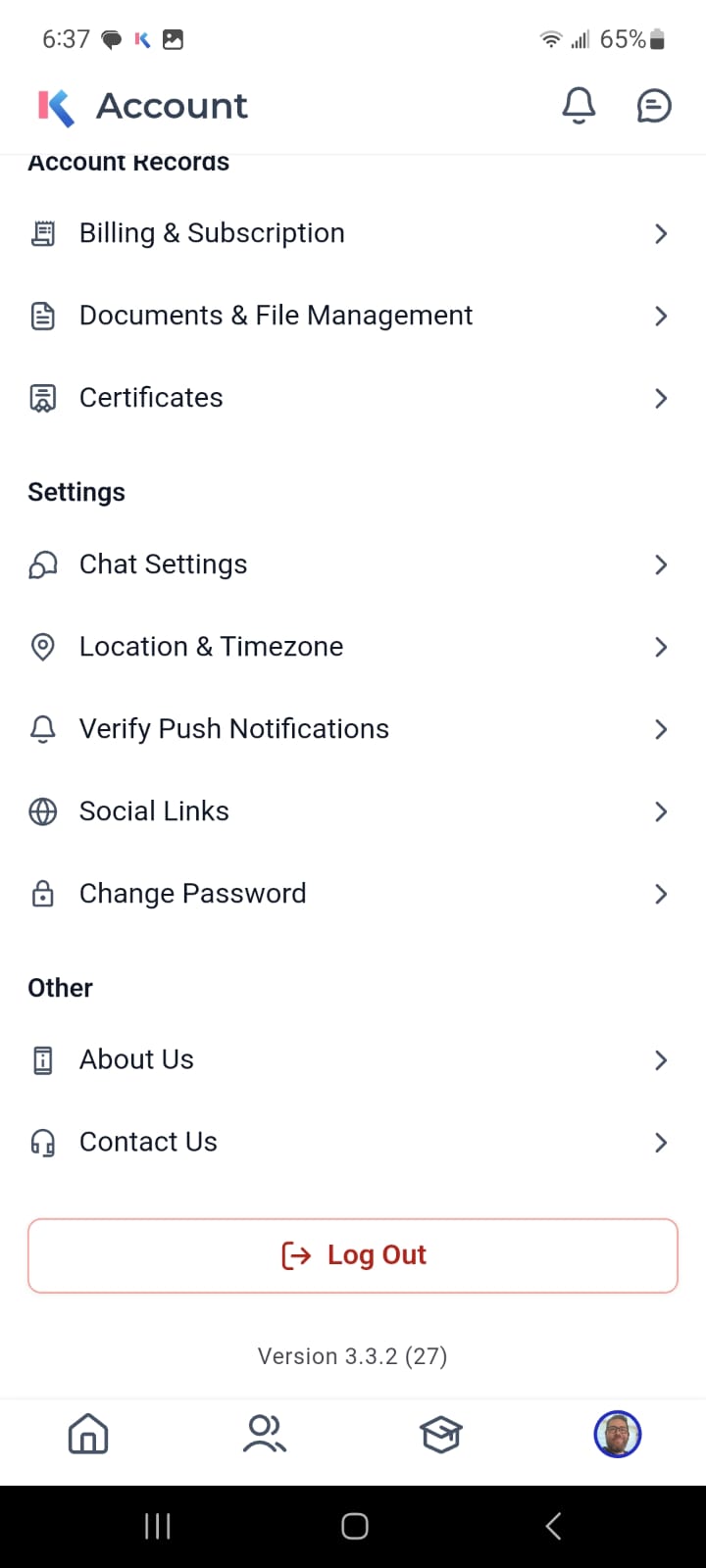Select Verify Push Notifications

pyautogui.click(x=352, y=729)
